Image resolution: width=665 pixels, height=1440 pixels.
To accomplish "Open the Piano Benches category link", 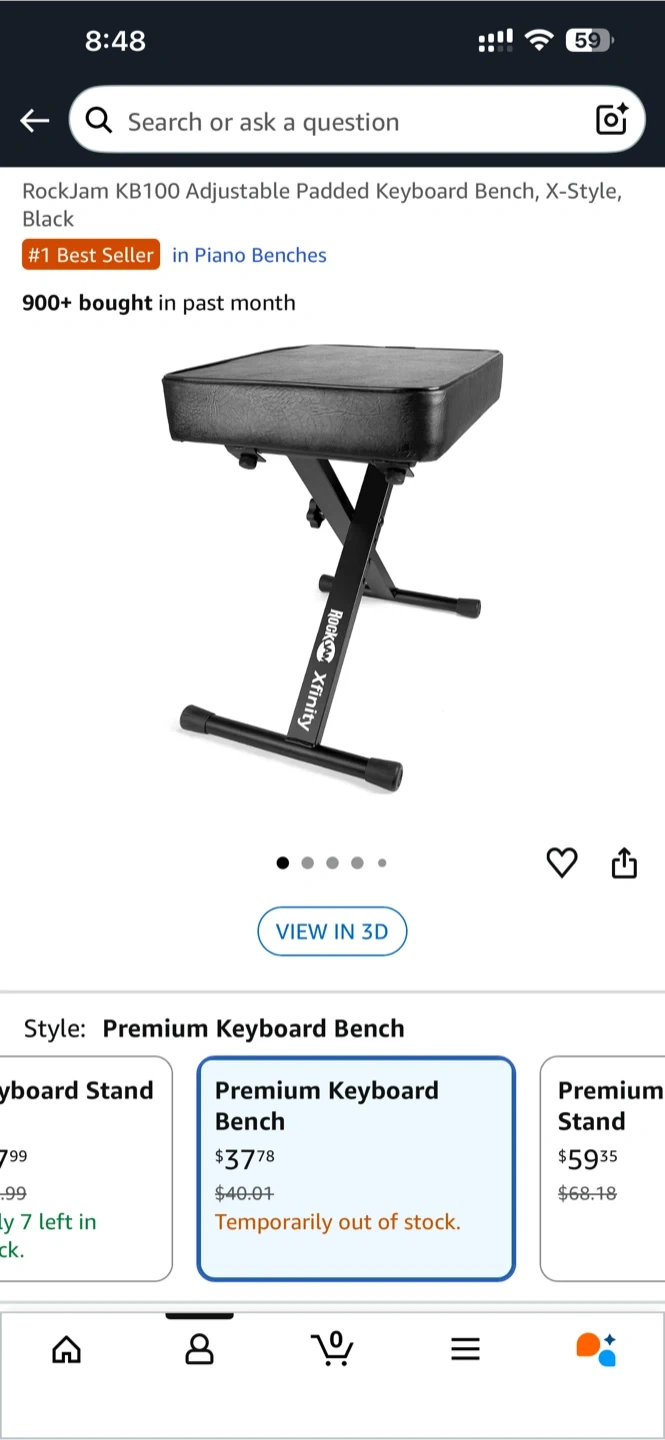I will (x=249, y=255).
